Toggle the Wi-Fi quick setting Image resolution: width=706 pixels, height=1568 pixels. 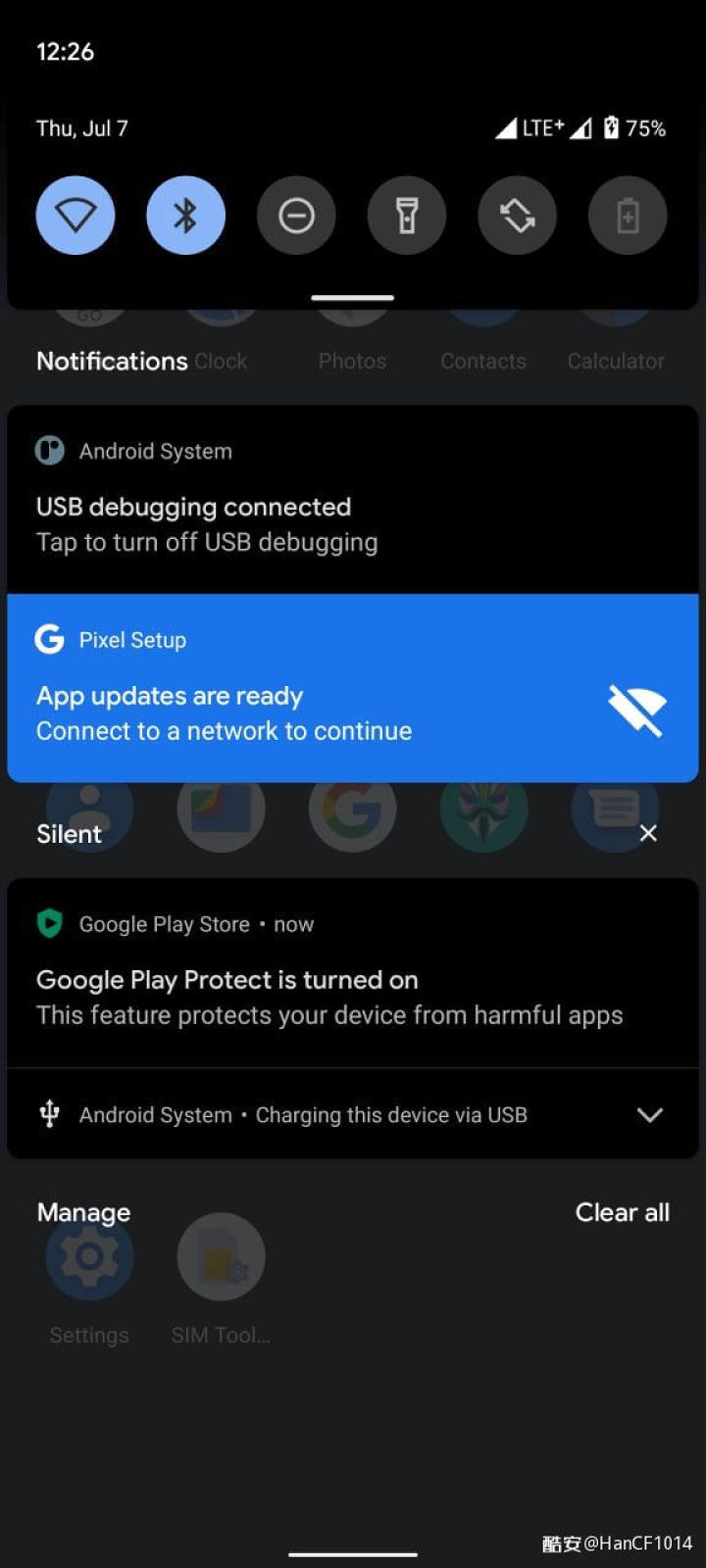click(x=76, y=216)
